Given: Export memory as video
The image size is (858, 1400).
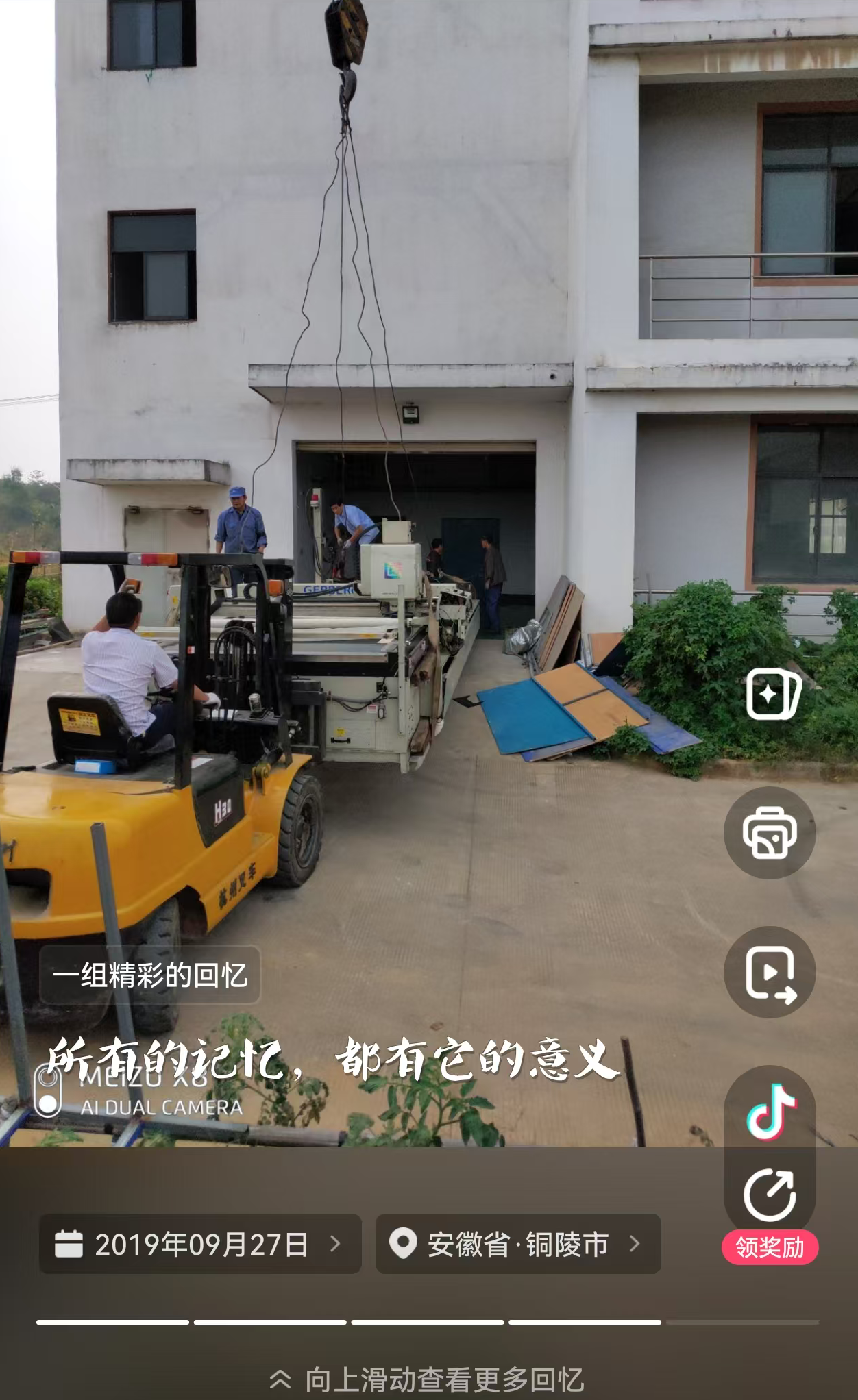Looking at the screenshot, I should pyautogui.click(x=770, y=972).
